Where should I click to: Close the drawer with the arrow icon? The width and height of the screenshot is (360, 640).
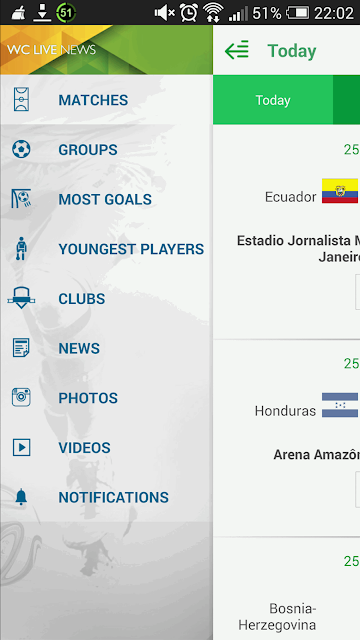236,51
